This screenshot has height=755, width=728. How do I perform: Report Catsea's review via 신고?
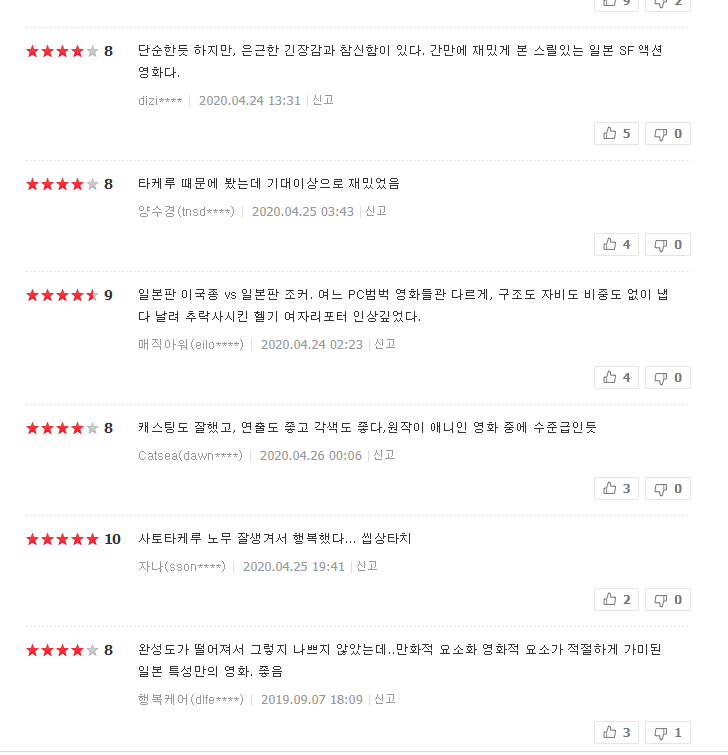384,455
